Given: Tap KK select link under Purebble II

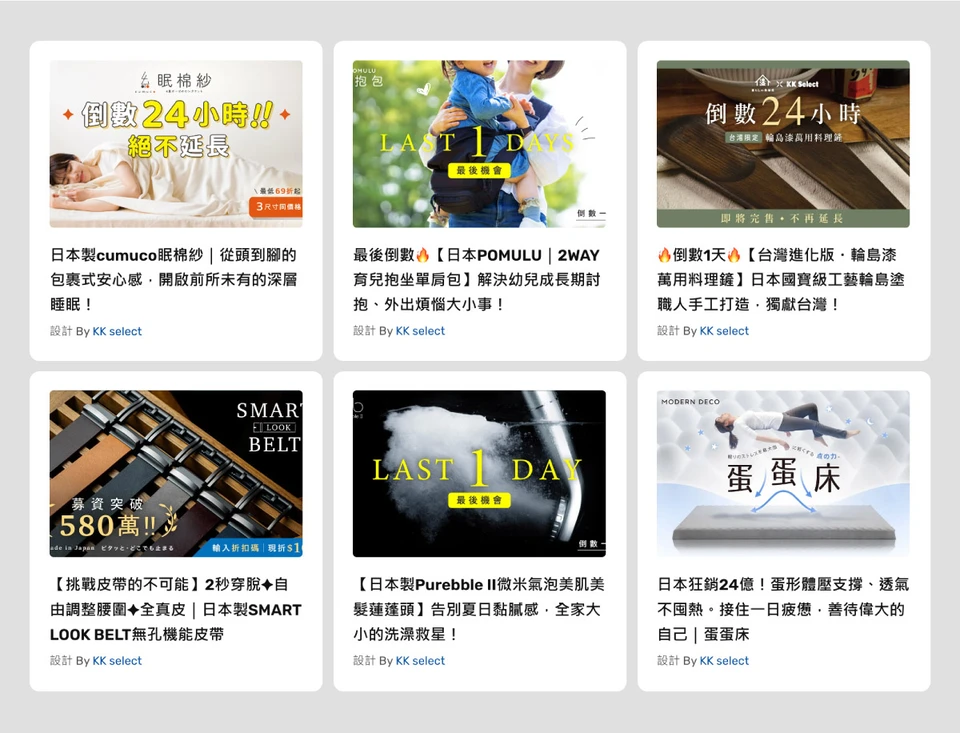Looking at the screenshot, I should click(420, 661).
